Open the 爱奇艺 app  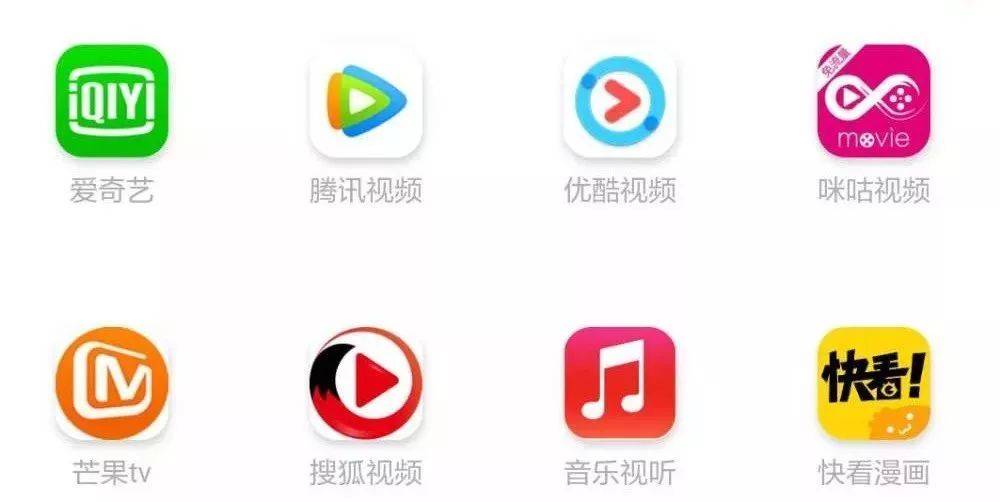111,101
